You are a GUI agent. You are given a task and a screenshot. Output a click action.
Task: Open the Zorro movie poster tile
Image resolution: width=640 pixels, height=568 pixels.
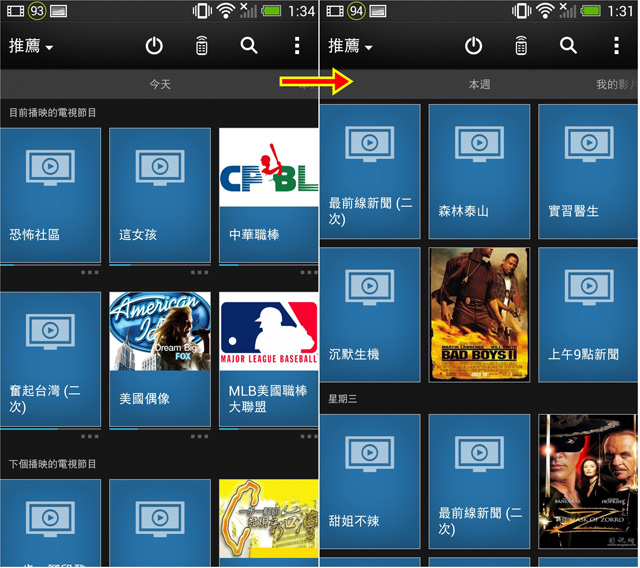[588, 481]
